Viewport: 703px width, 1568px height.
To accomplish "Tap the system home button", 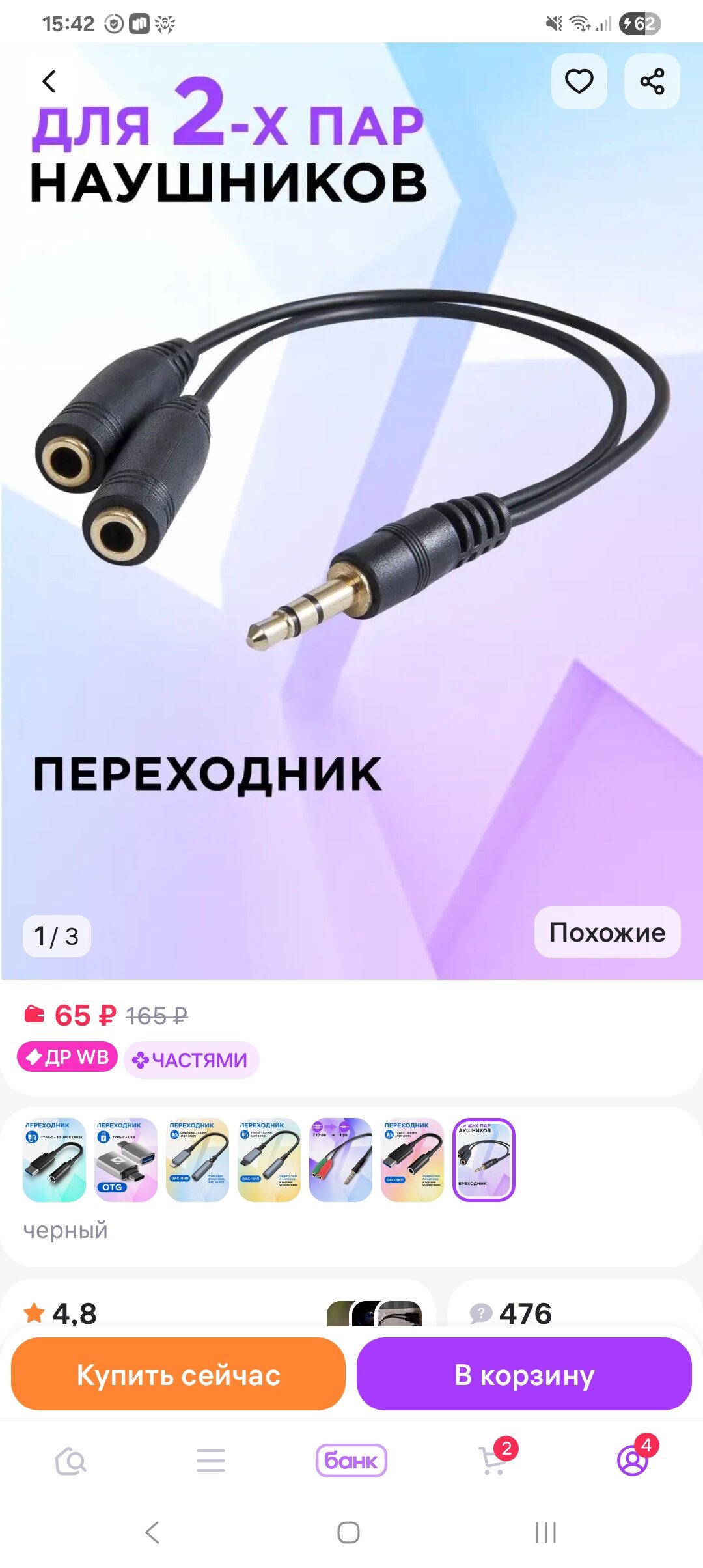I will [348, 1532].
